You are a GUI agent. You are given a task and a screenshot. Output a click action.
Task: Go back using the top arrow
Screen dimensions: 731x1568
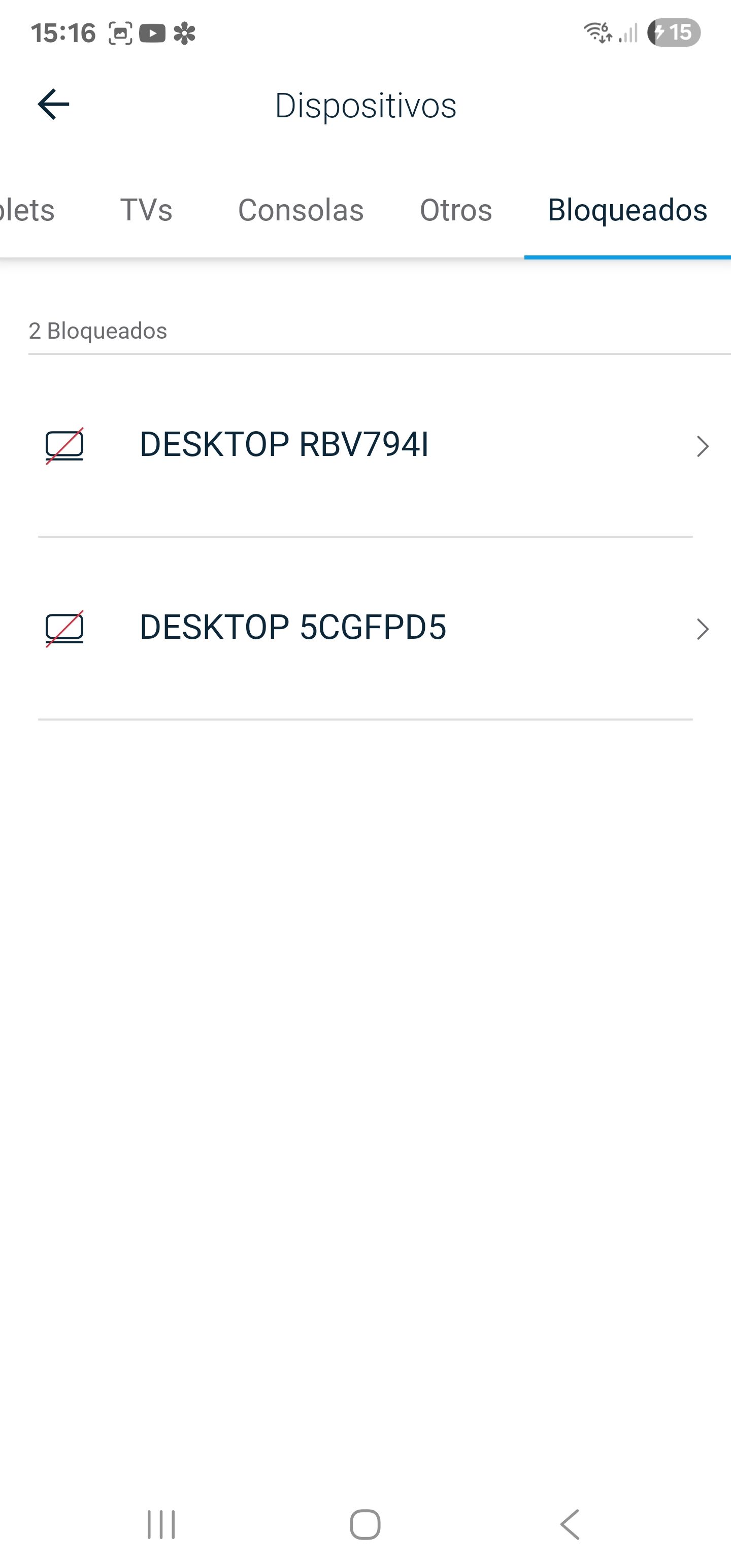click(x=54, y=105)
